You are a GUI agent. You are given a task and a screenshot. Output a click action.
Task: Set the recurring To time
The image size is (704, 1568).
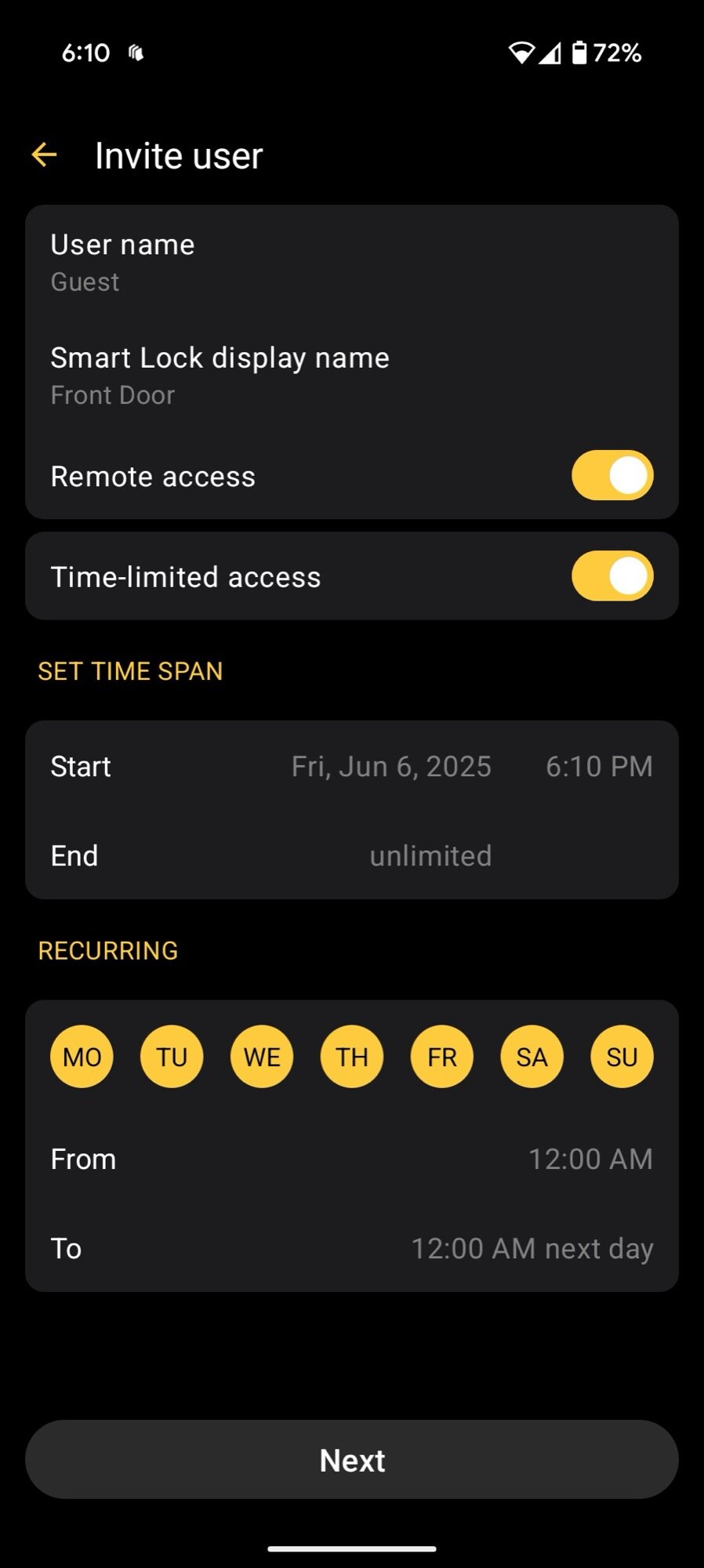point(532,1248)
